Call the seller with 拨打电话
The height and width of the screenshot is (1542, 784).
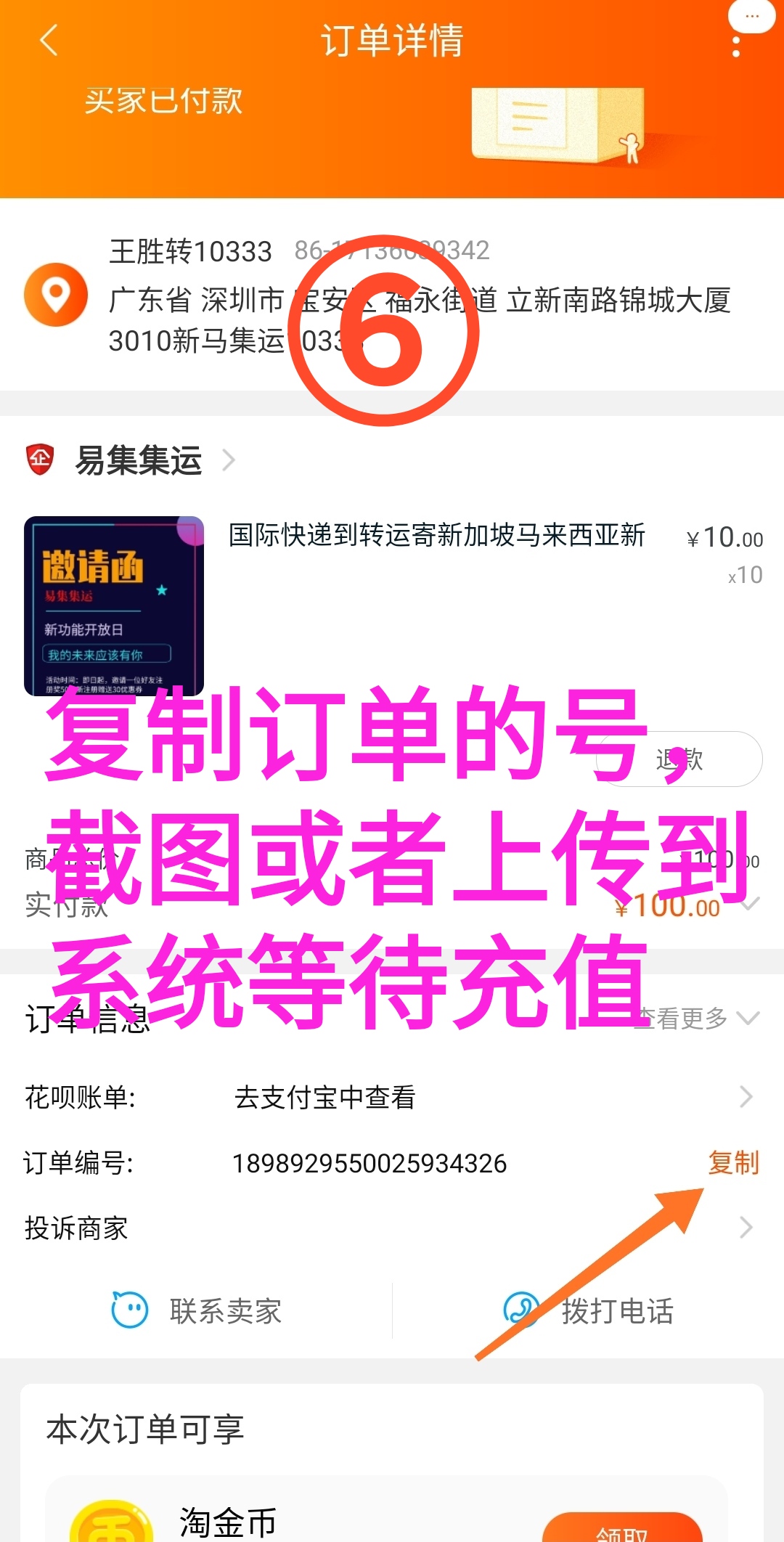(589, 1310)
